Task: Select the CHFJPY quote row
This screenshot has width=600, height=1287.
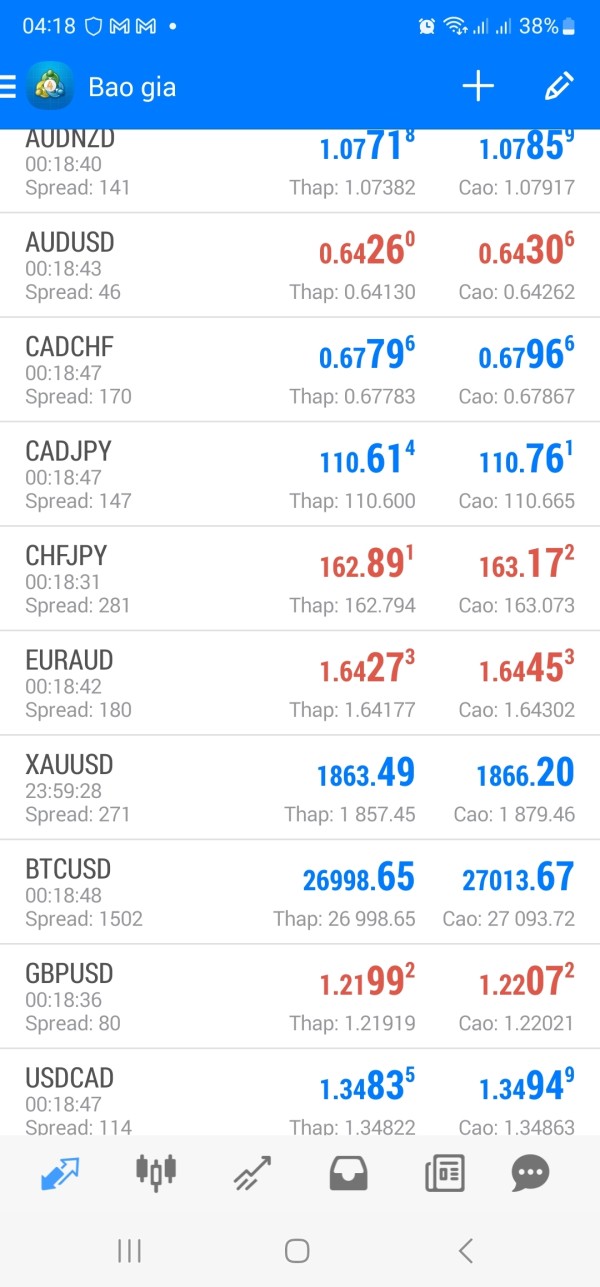Action: 300,579
